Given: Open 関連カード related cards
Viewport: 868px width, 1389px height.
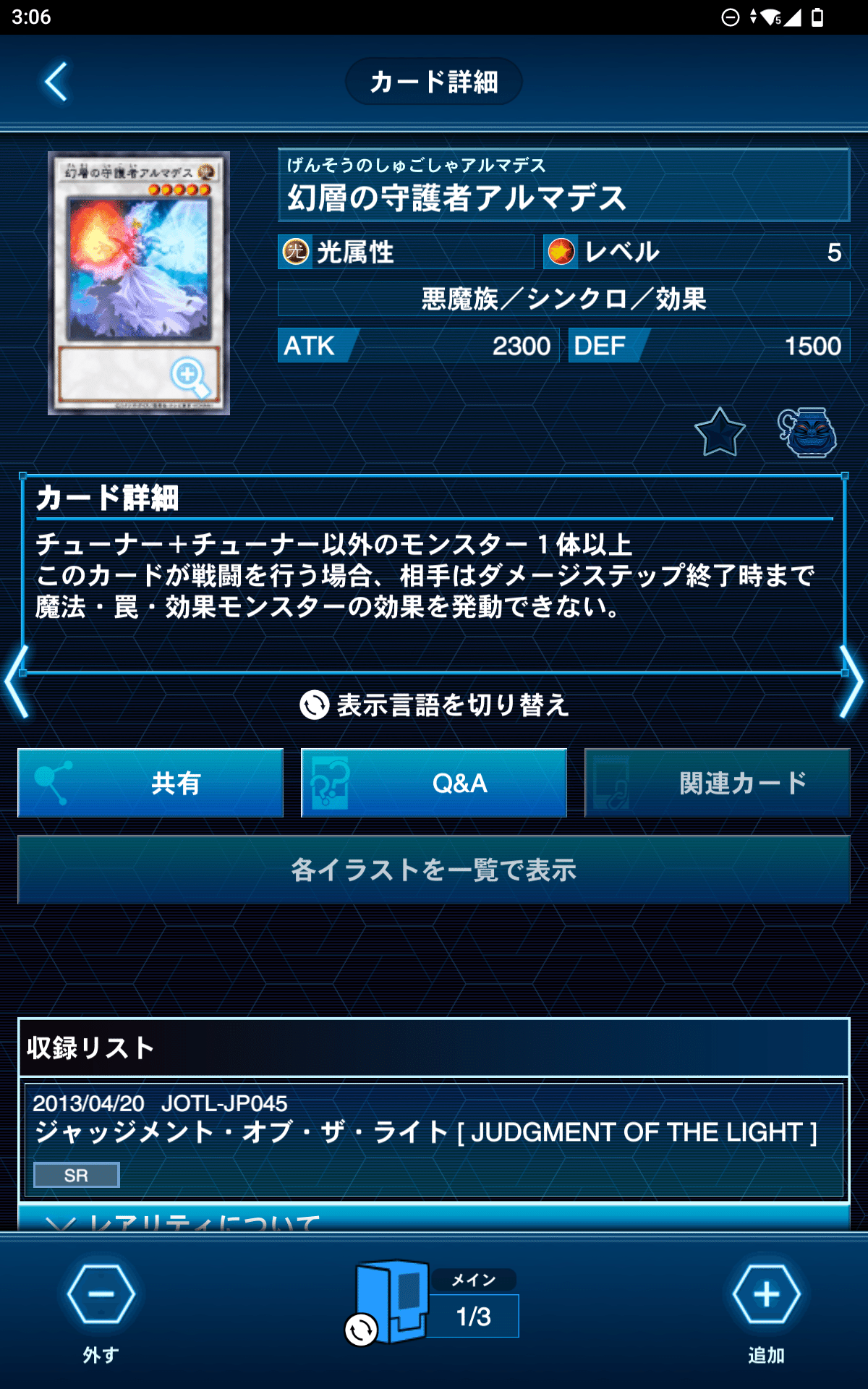Looking at the screenshot, I should [717, 783].
